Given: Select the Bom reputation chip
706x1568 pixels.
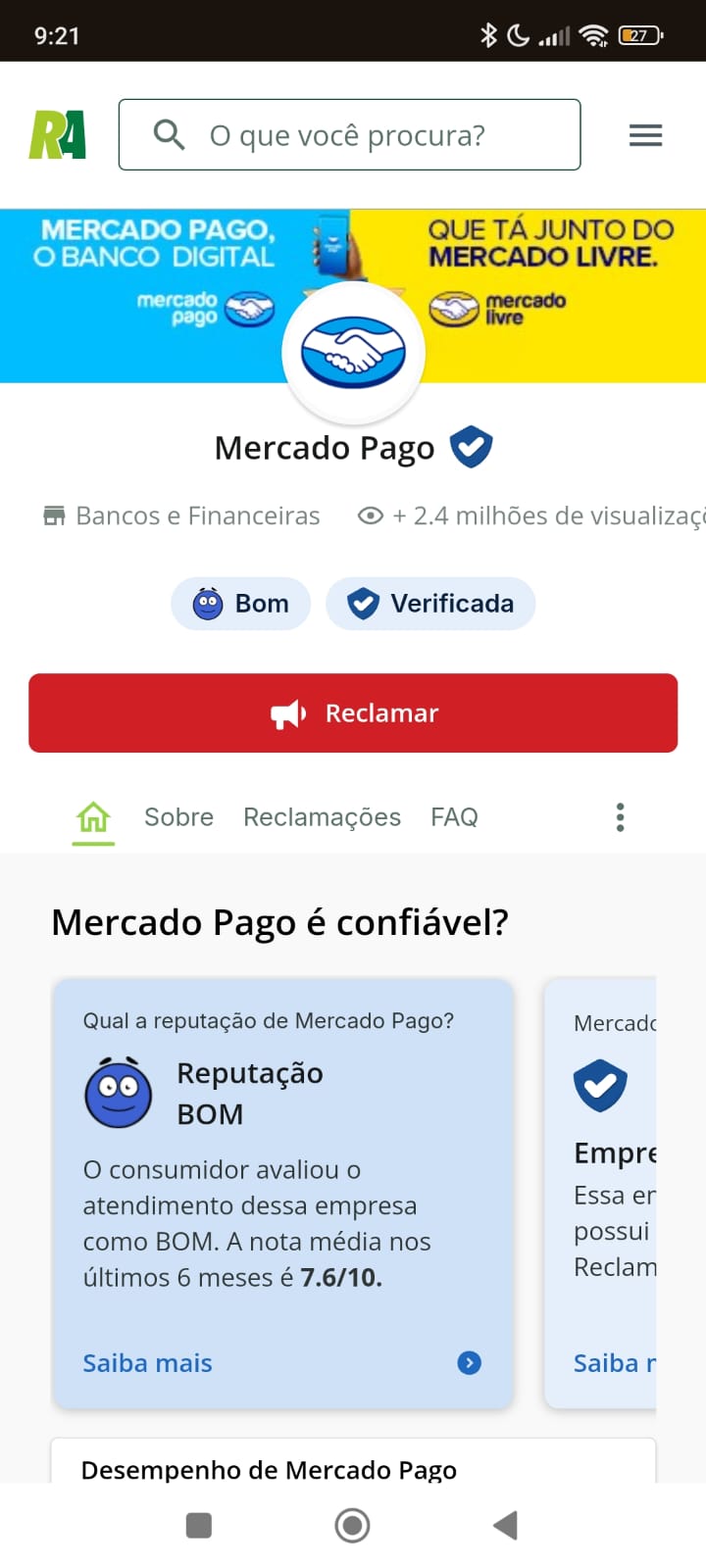Looking at the screenshot, I should (x=241, y=604).
